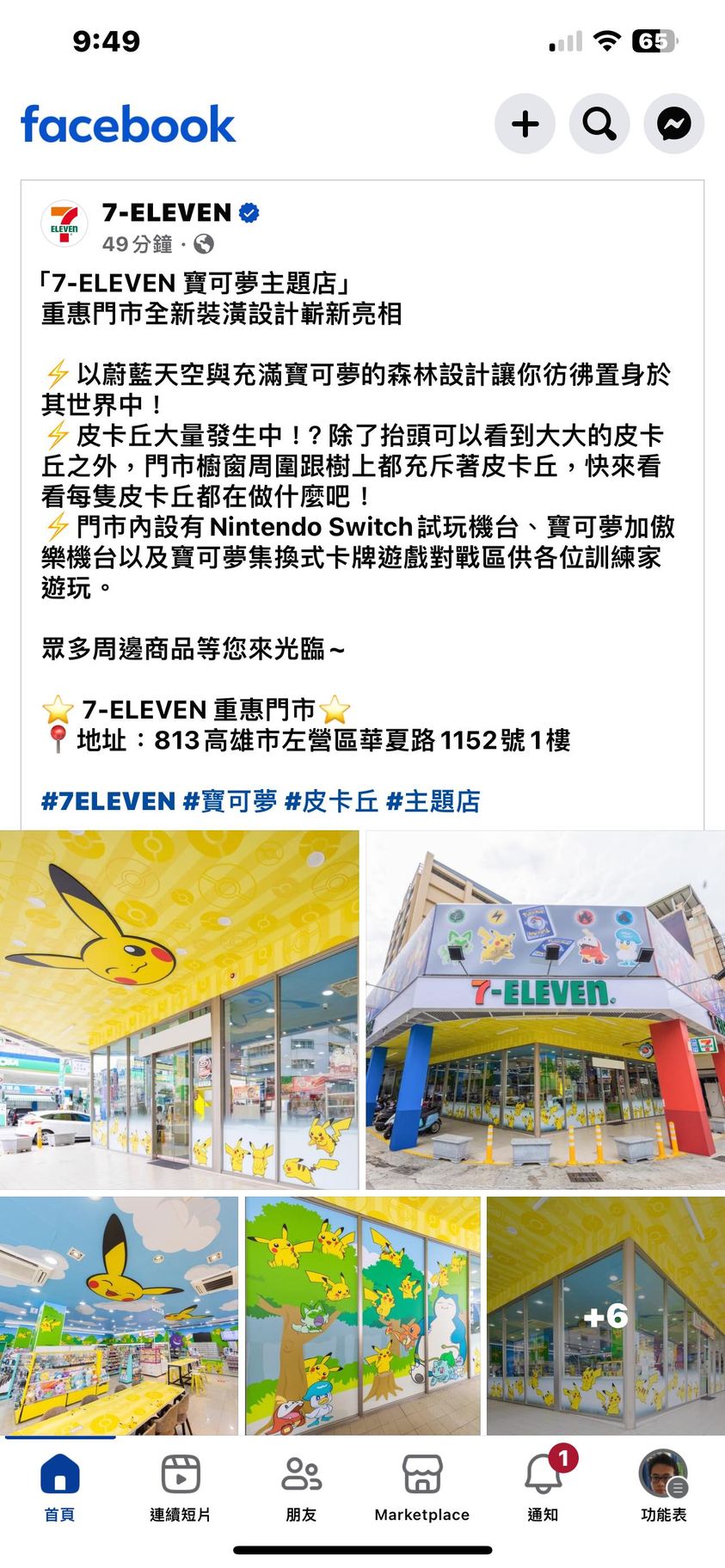Image resolution: width=725 pixels, height=1568 pixels.
Task: Go to the 首頁 home tab
Action: pyautogui.click(x=60, y=1488)
